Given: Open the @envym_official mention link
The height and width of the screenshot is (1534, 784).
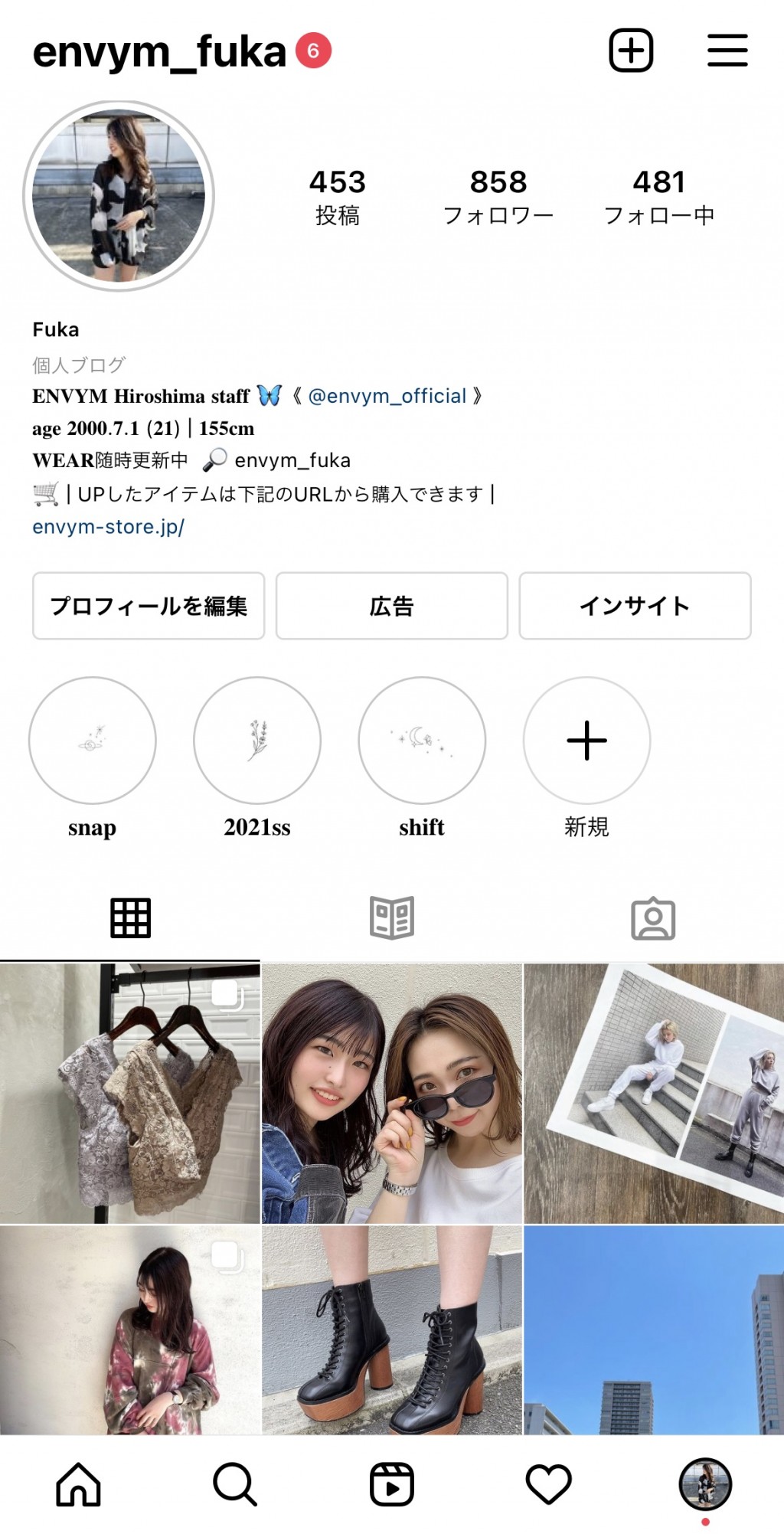Looking at the screenshot, I should tap(387, 396).
